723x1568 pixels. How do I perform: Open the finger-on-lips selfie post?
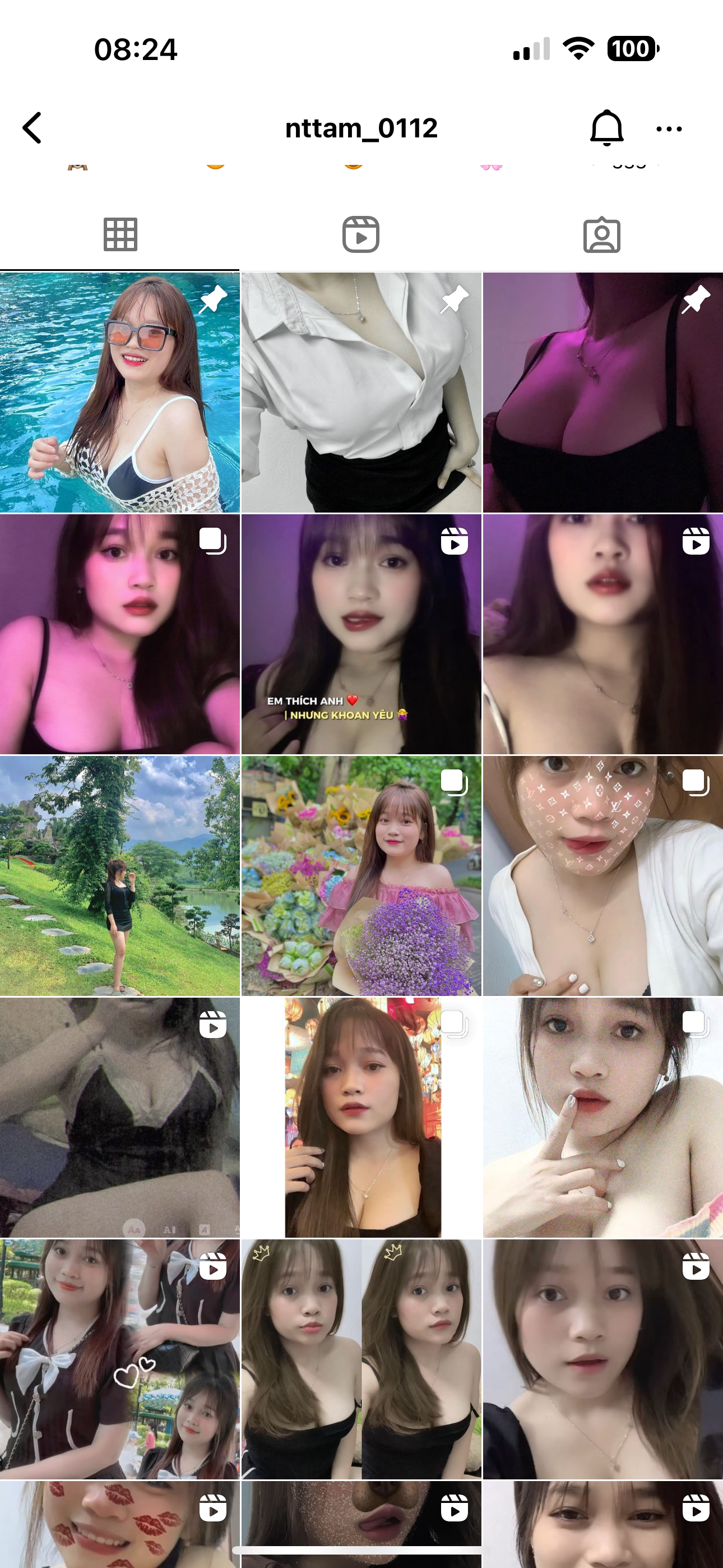click(x=602, y=1117)
